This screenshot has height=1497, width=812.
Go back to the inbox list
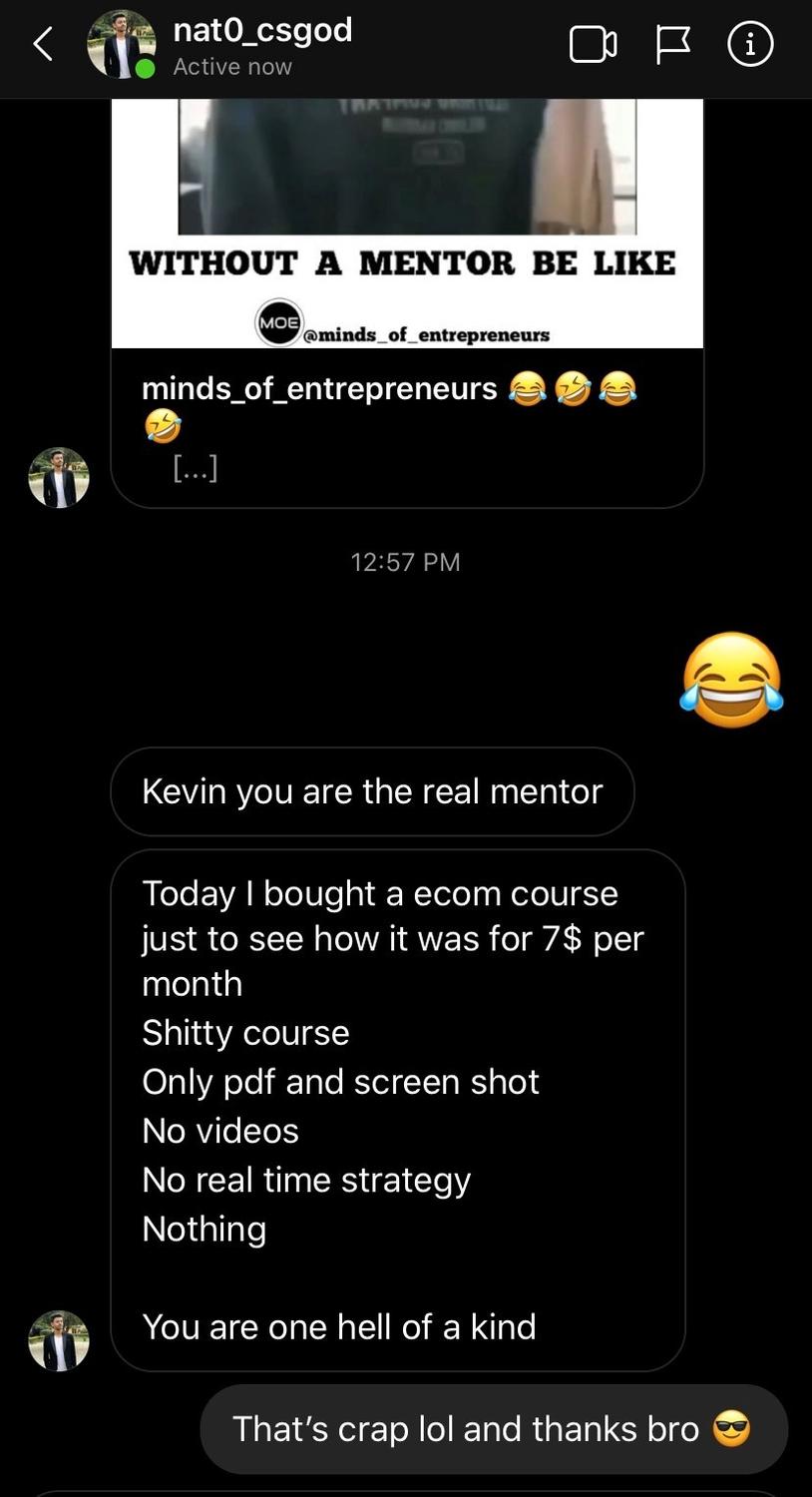coord(42,44)
